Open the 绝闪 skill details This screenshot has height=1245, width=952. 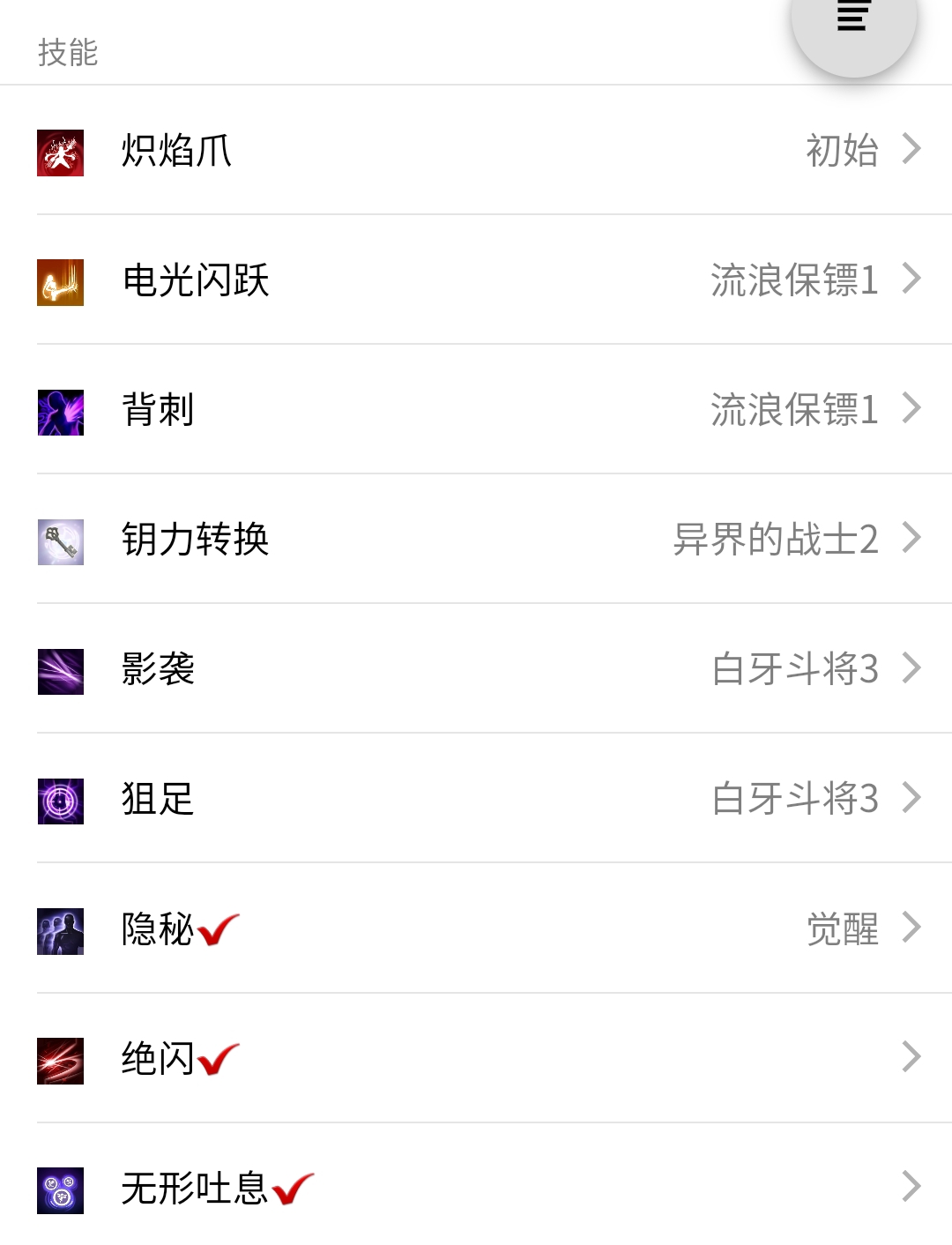pyautogui.click(x=476, y=1058)
